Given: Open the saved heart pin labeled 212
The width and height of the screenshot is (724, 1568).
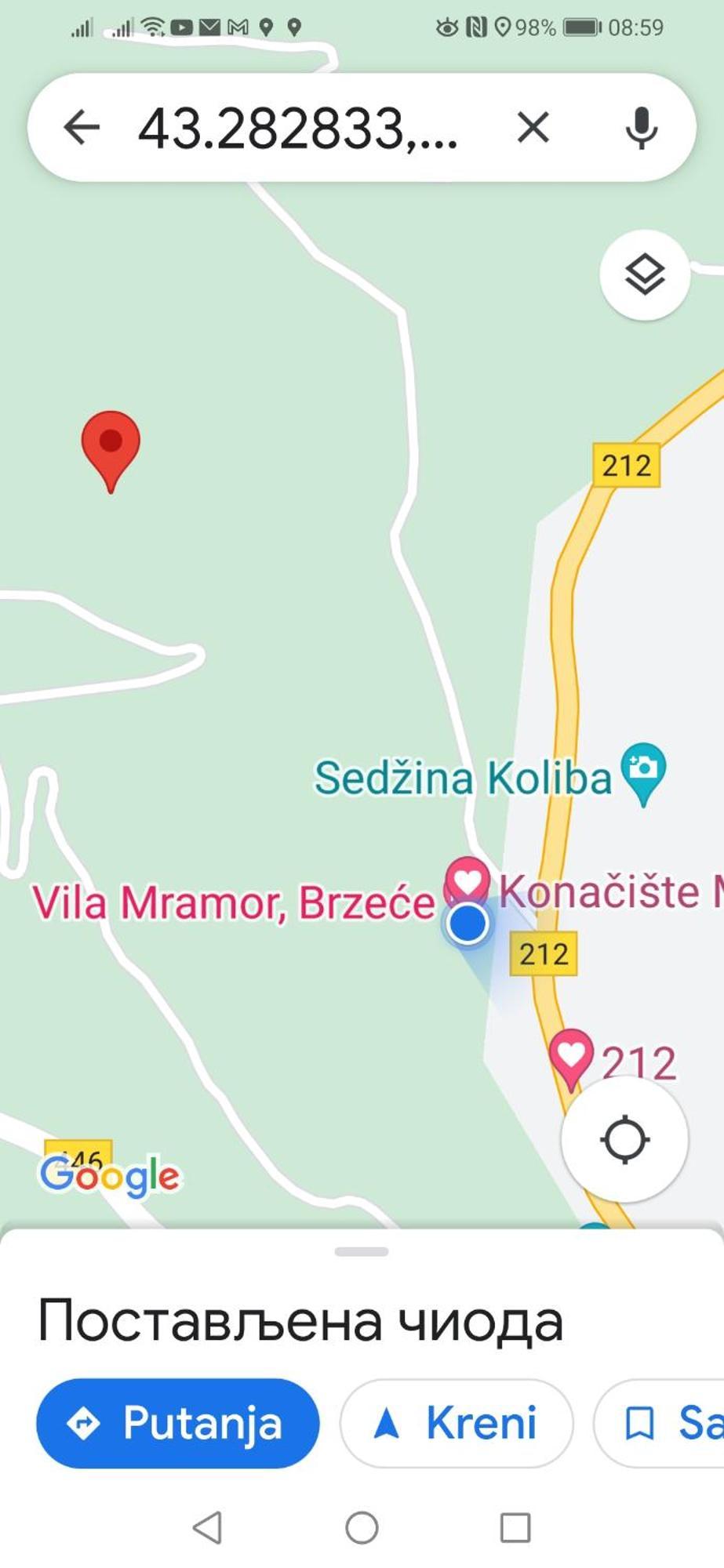Looking at the screenshot, I should pos(571,1056).
